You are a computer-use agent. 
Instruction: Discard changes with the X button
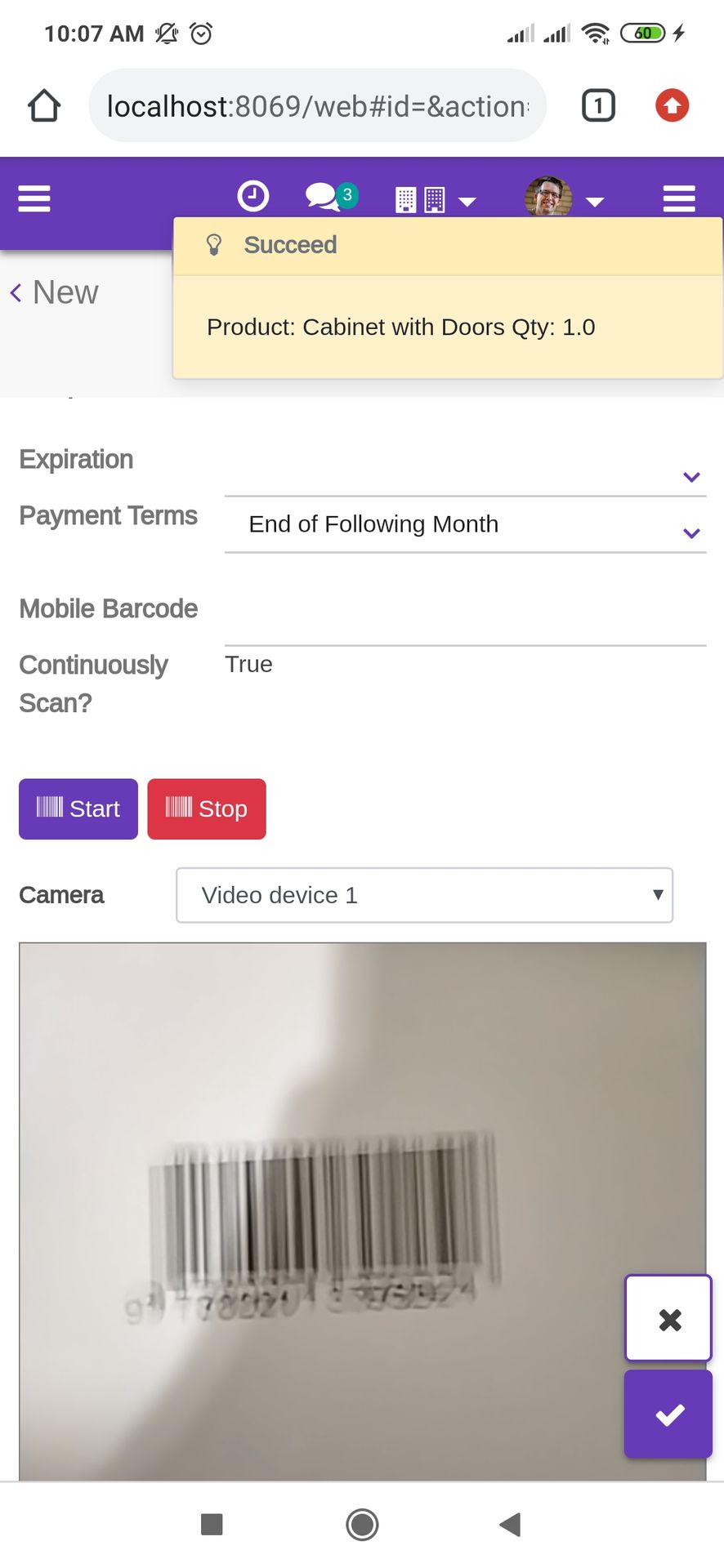coord(668,1318)
